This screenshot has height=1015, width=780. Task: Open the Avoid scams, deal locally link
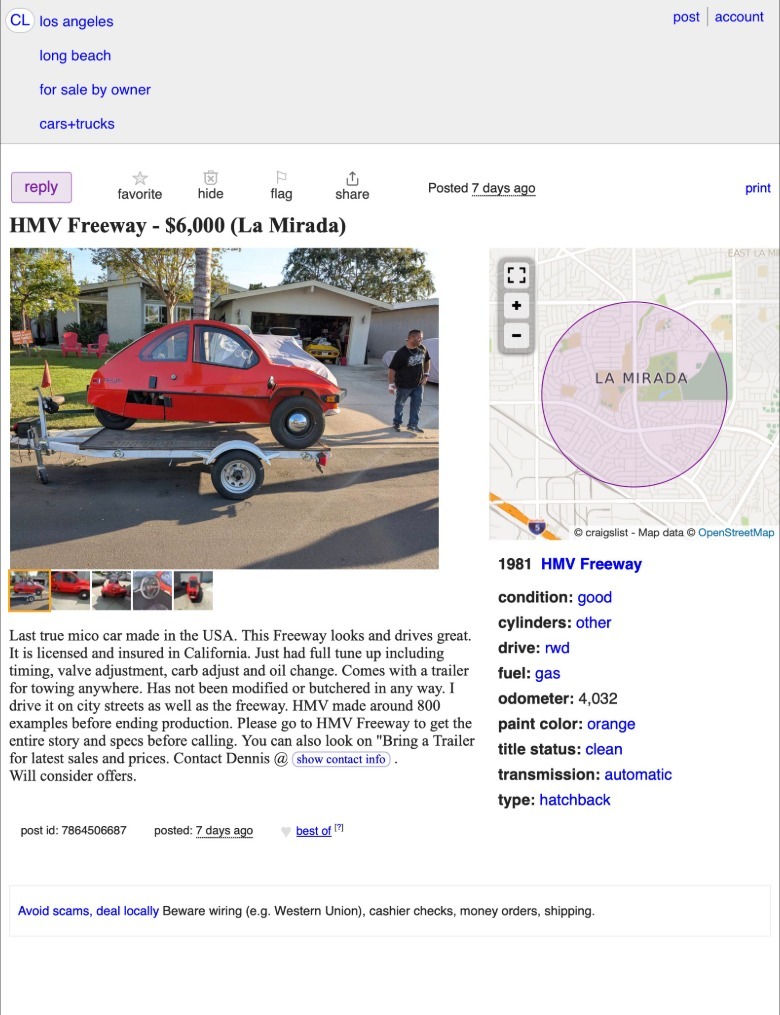[88, 911]
